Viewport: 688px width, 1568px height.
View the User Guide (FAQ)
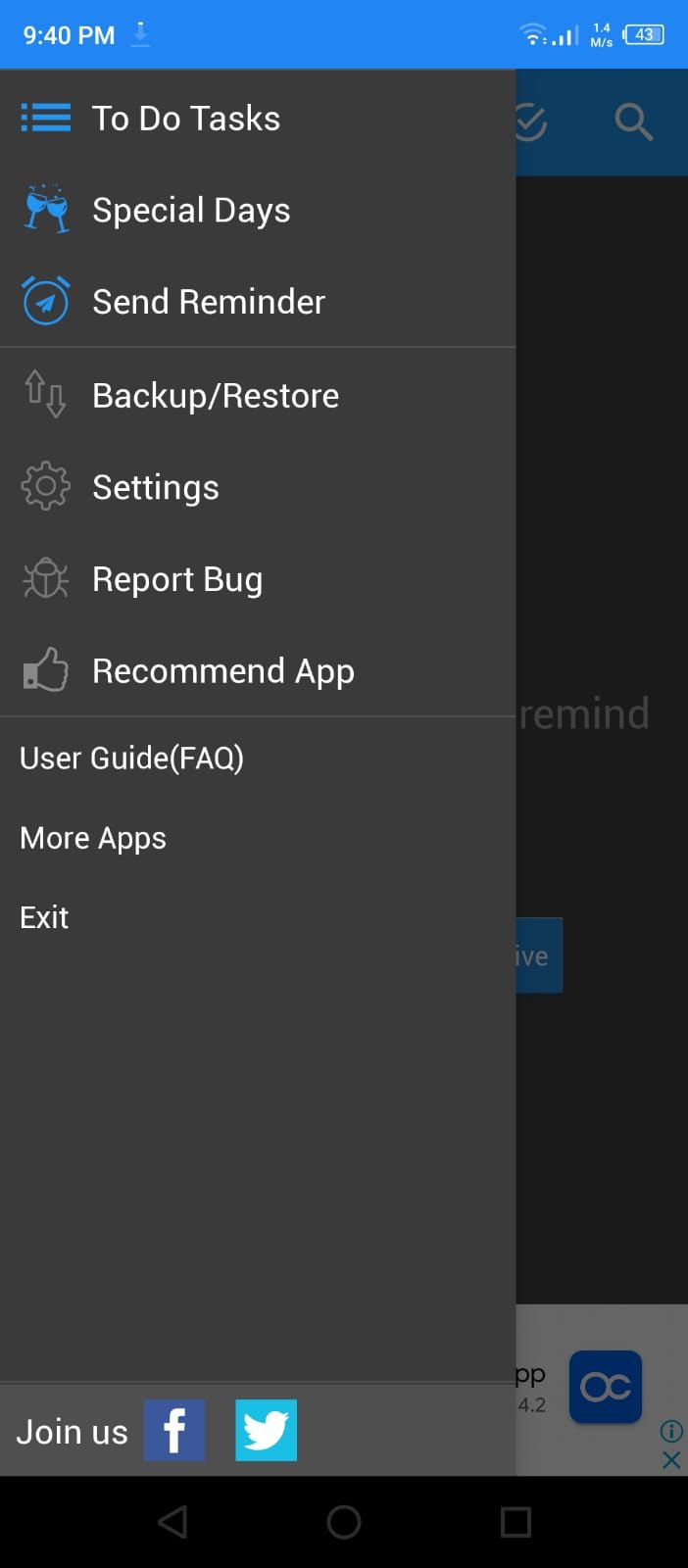pos(132,758)
